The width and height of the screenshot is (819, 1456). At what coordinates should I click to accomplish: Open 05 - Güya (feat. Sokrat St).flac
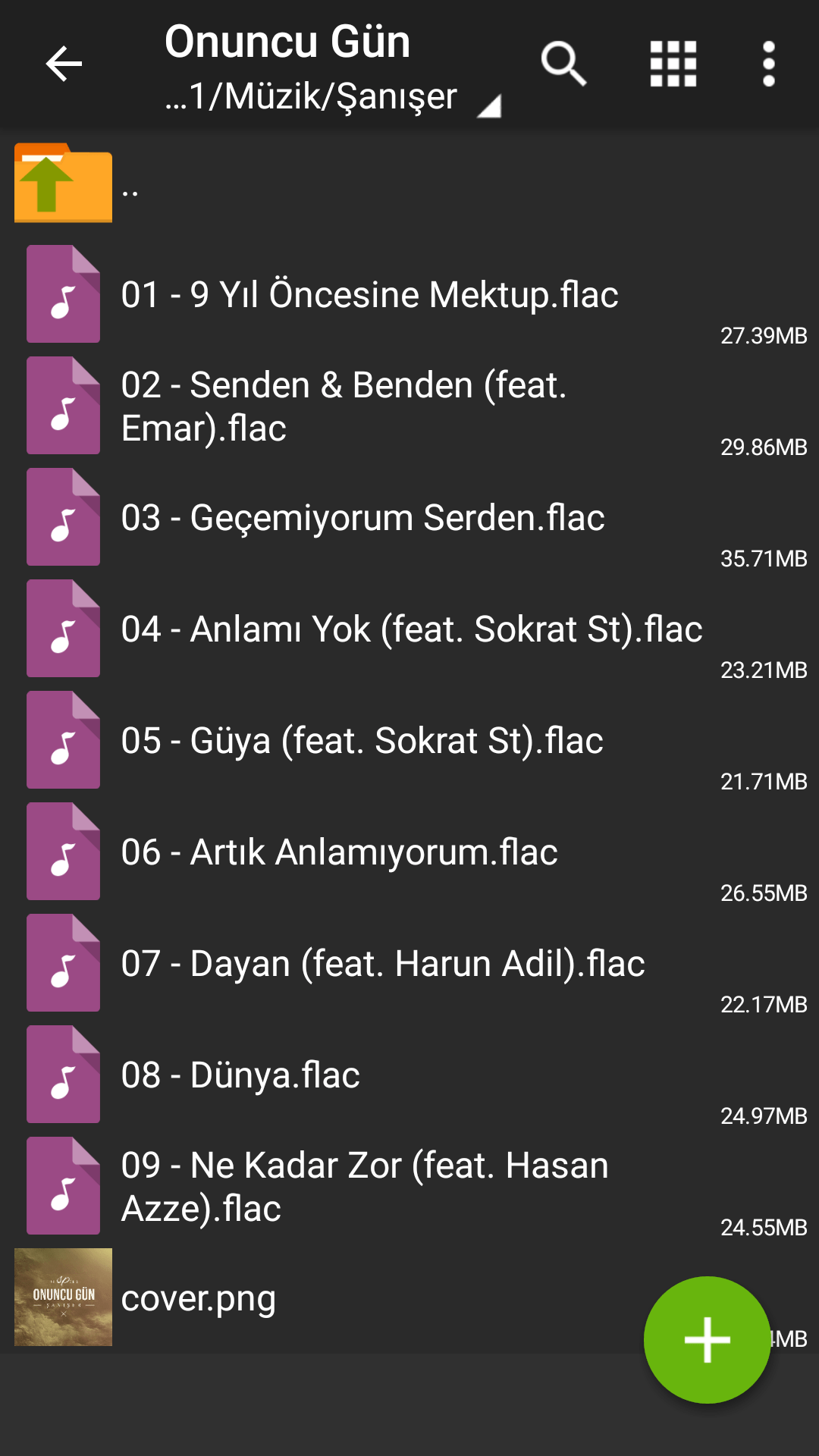tap(362, 741)
